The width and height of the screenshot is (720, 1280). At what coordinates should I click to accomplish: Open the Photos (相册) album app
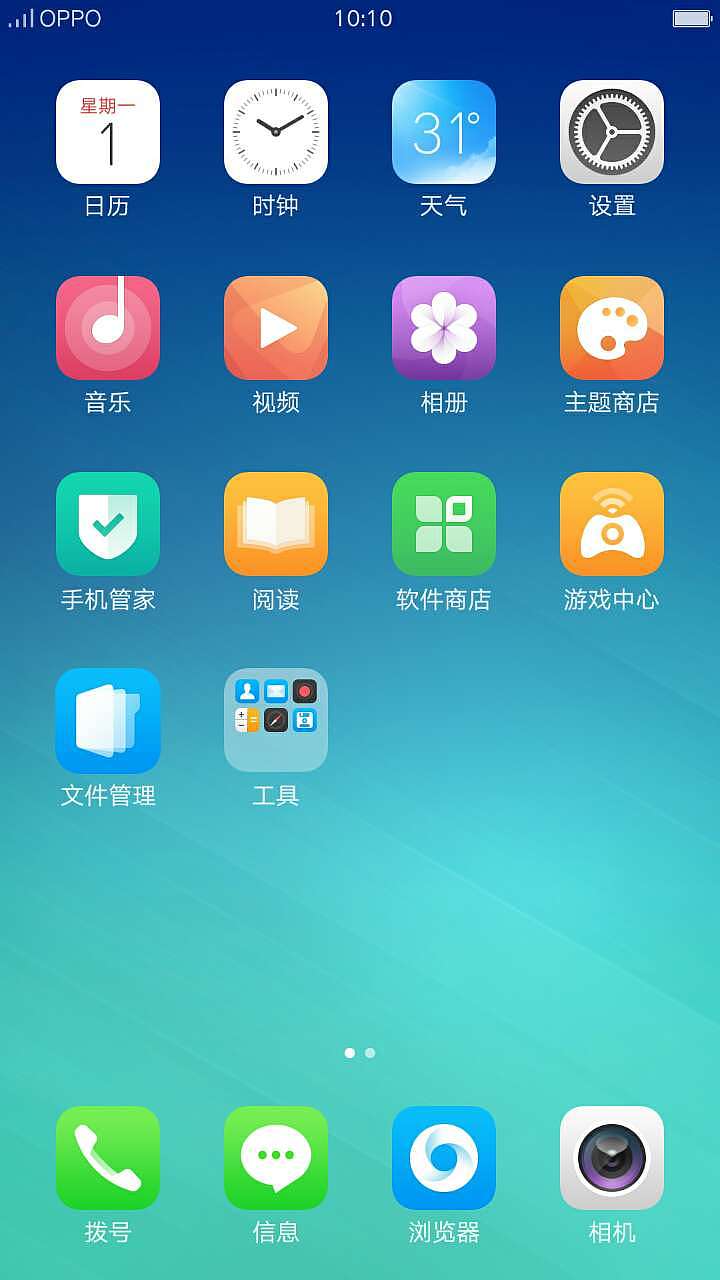point(444,327)
